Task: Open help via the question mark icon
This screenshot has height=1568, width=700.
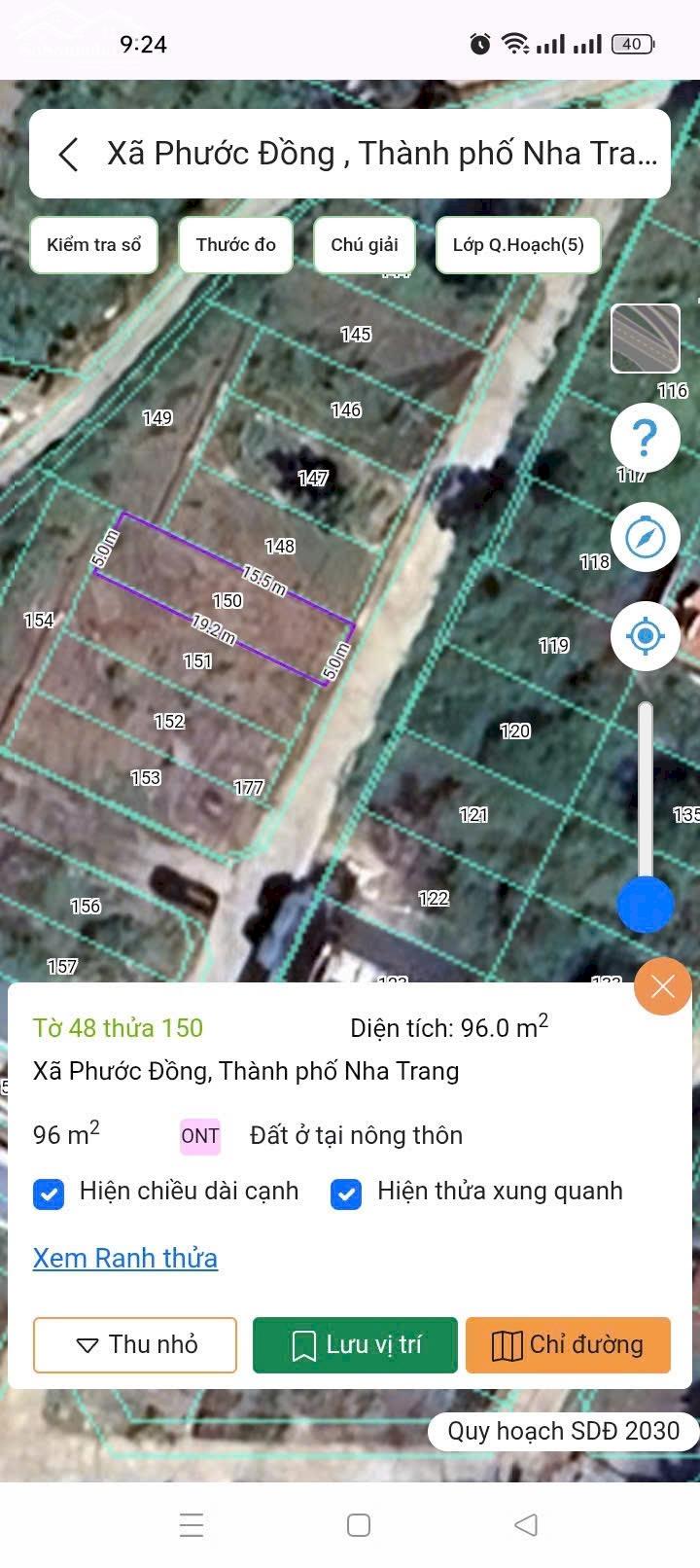Action: coord(645,439)
